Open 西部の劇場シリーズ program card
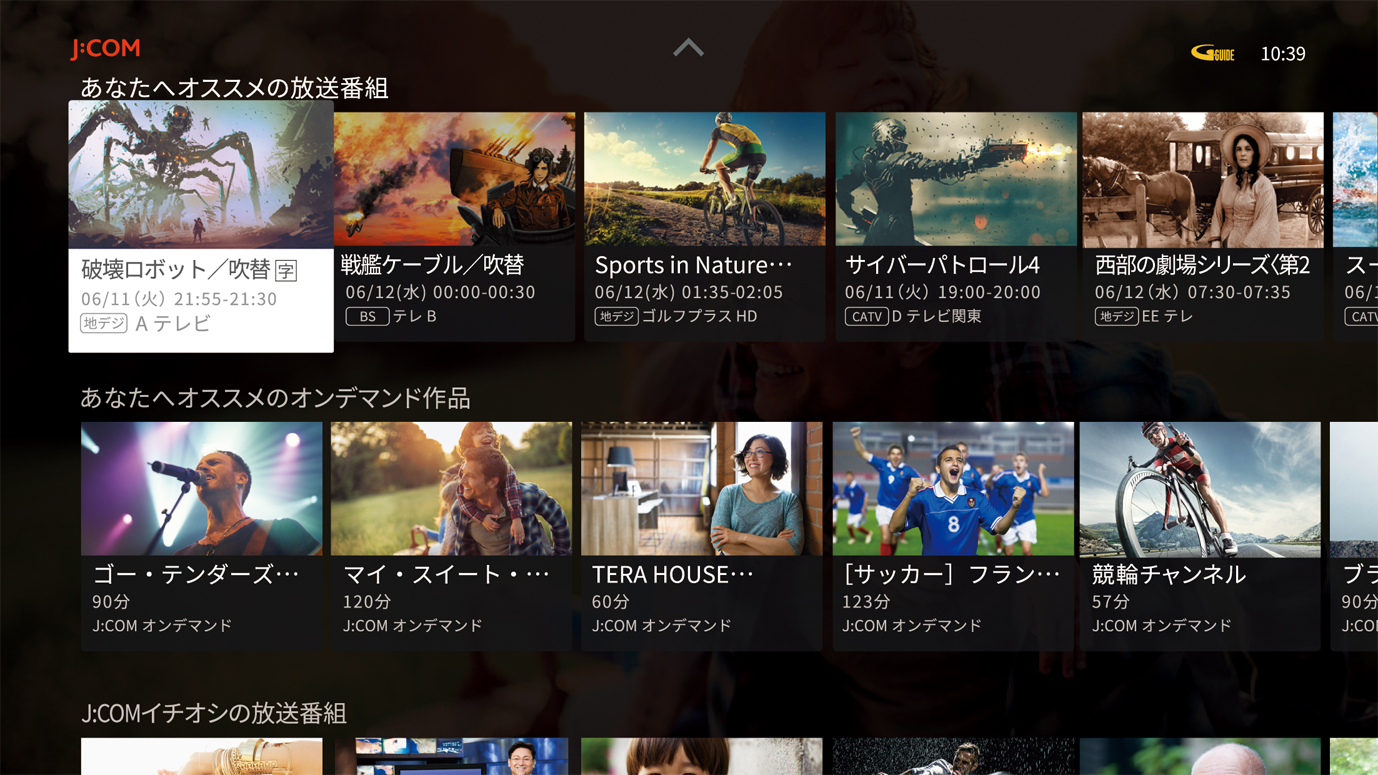 [1202, 226]
